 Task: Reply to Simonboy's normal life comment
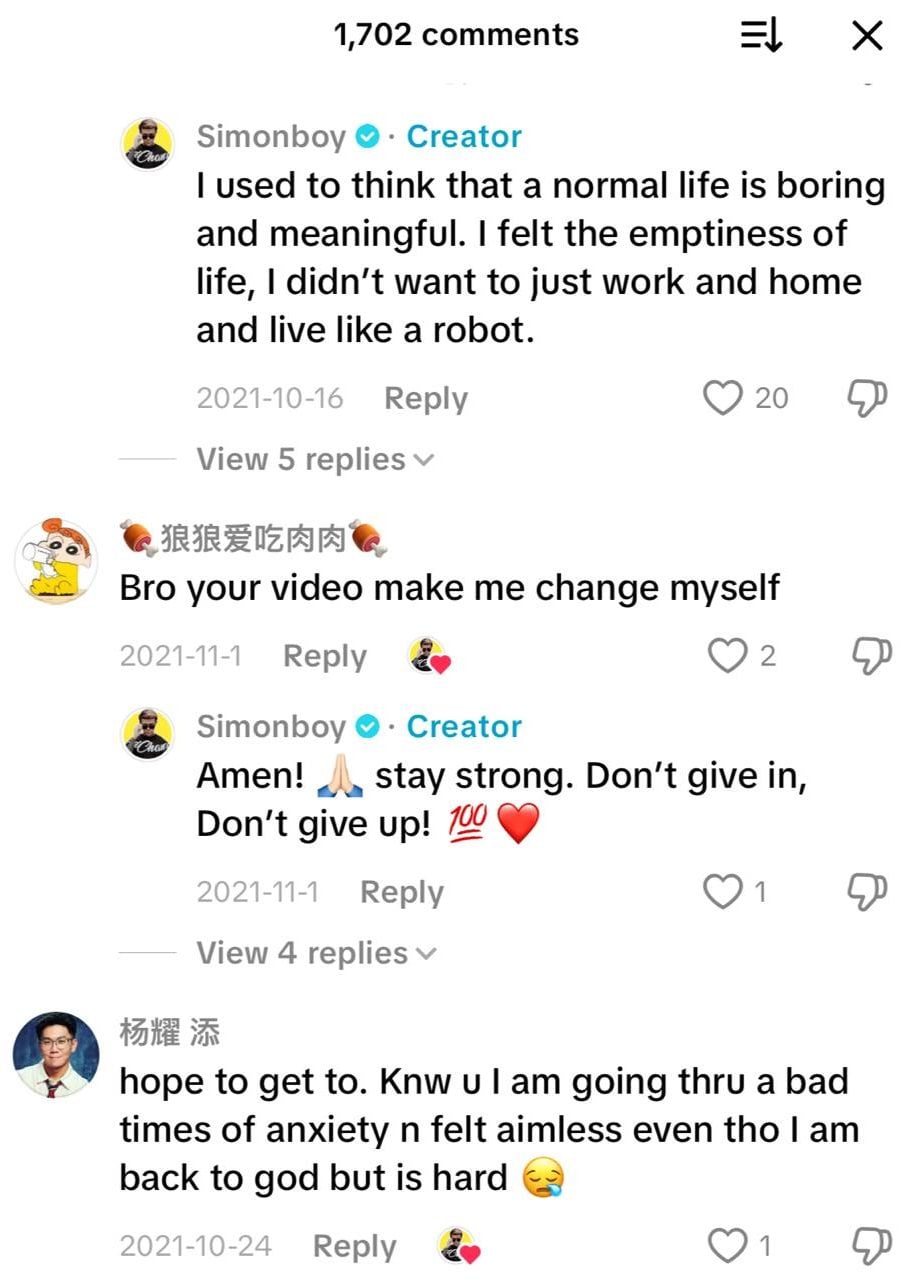pyautogui.click(x=425, y=398)
